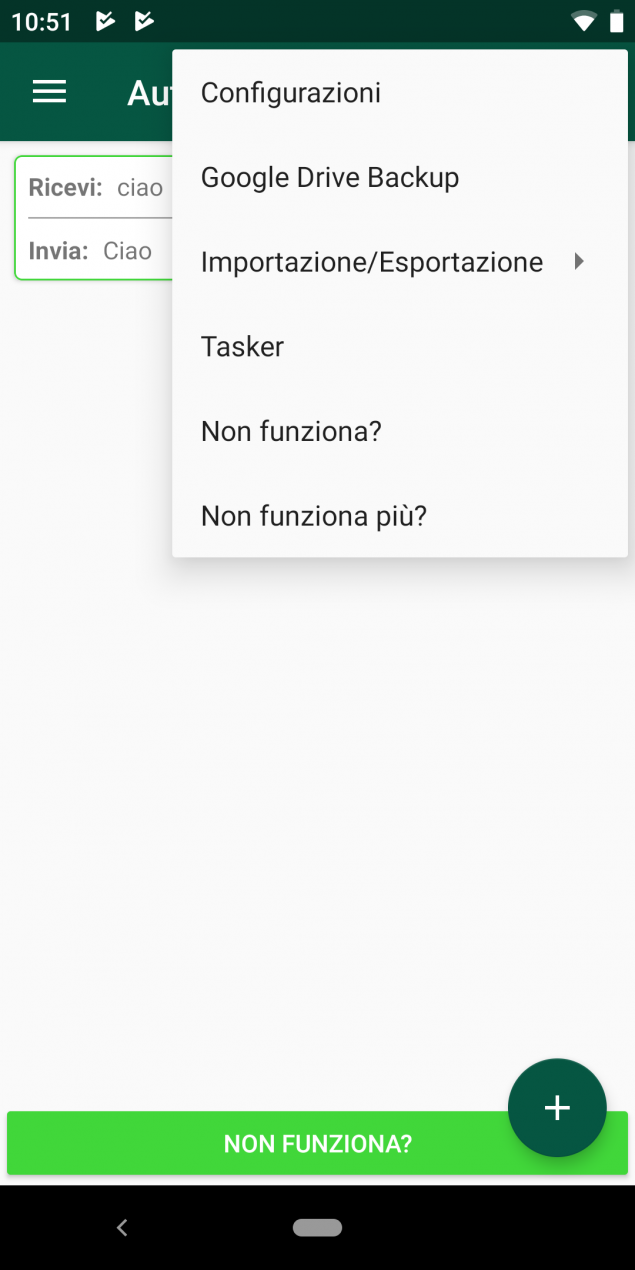The height and width of the screenshot is (1270, 635).
Task: Tap the system home pill
Action: 317,1228
